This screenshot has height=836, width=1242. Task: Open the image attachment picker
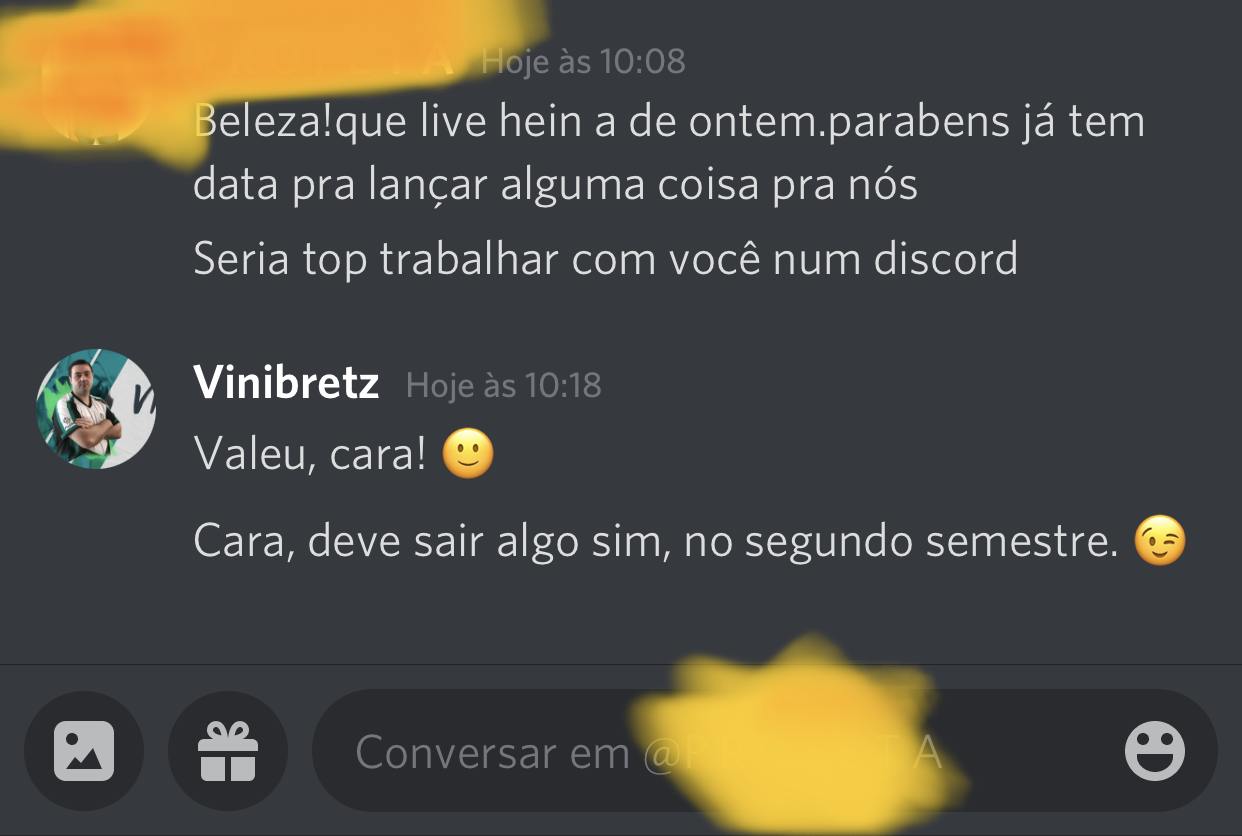click(x=84, y=751)
